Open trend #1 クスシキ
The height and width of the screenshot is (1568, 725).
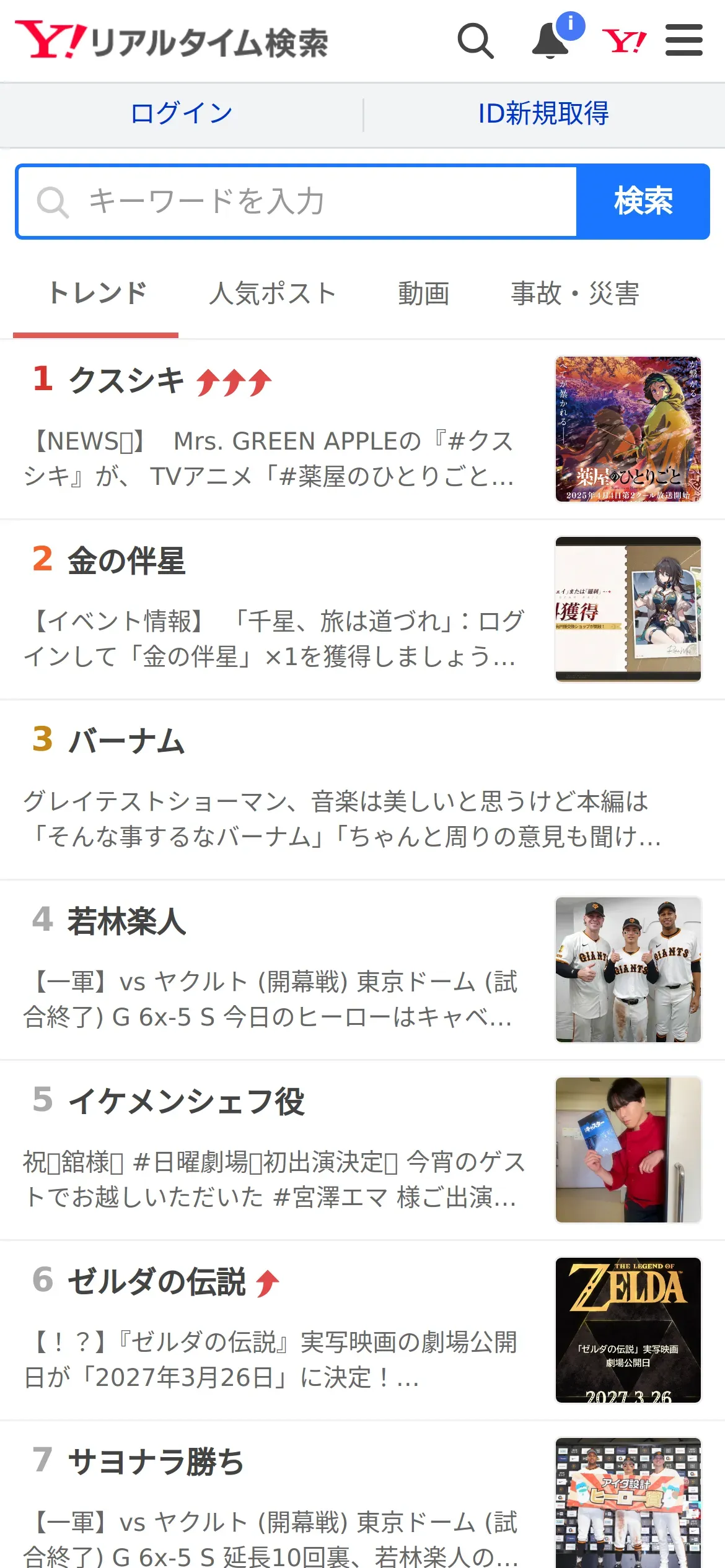[x=127, y=380]
